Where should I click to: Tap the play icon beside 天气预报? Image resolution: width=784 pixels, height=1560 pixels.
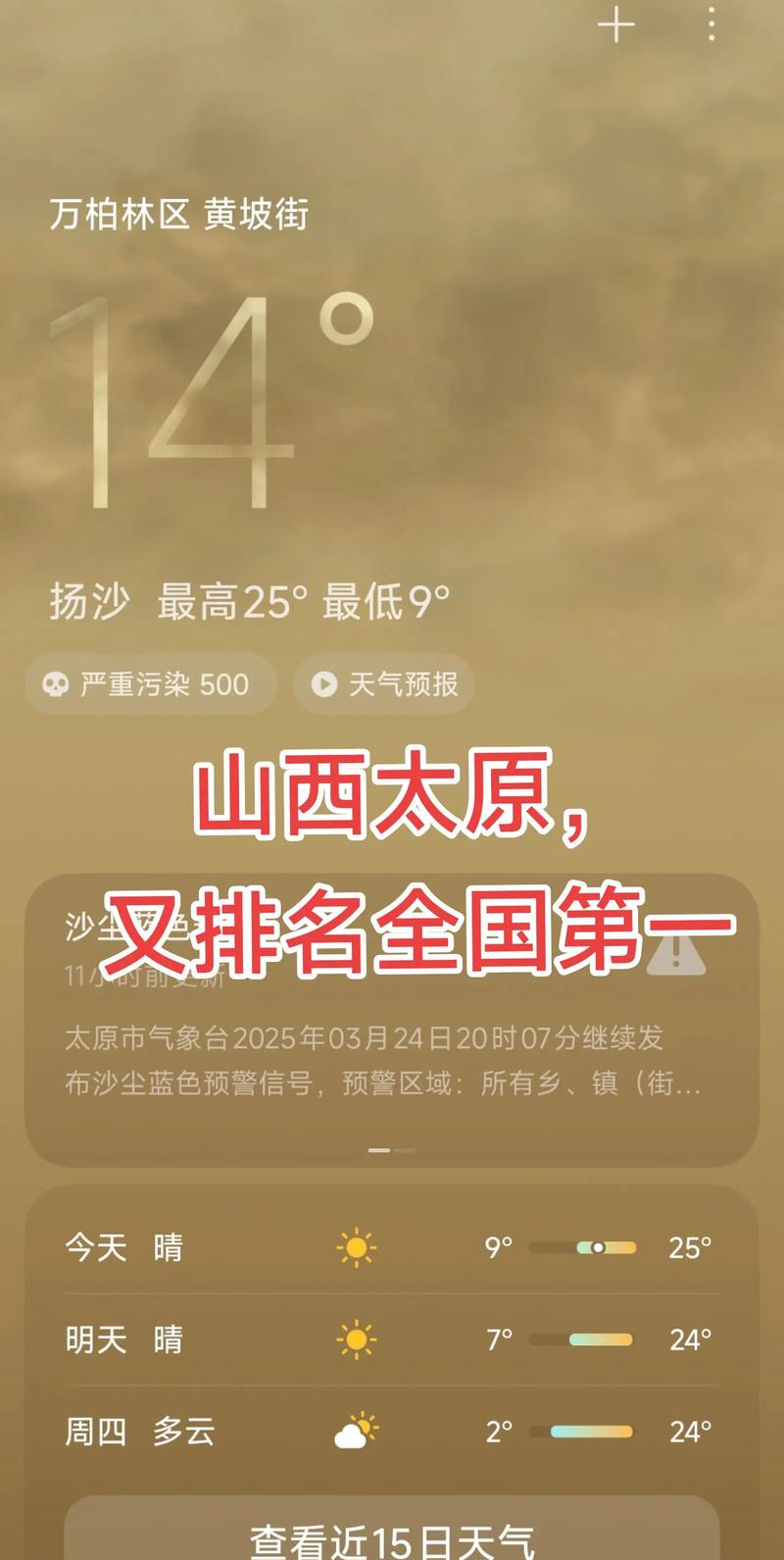323,684
